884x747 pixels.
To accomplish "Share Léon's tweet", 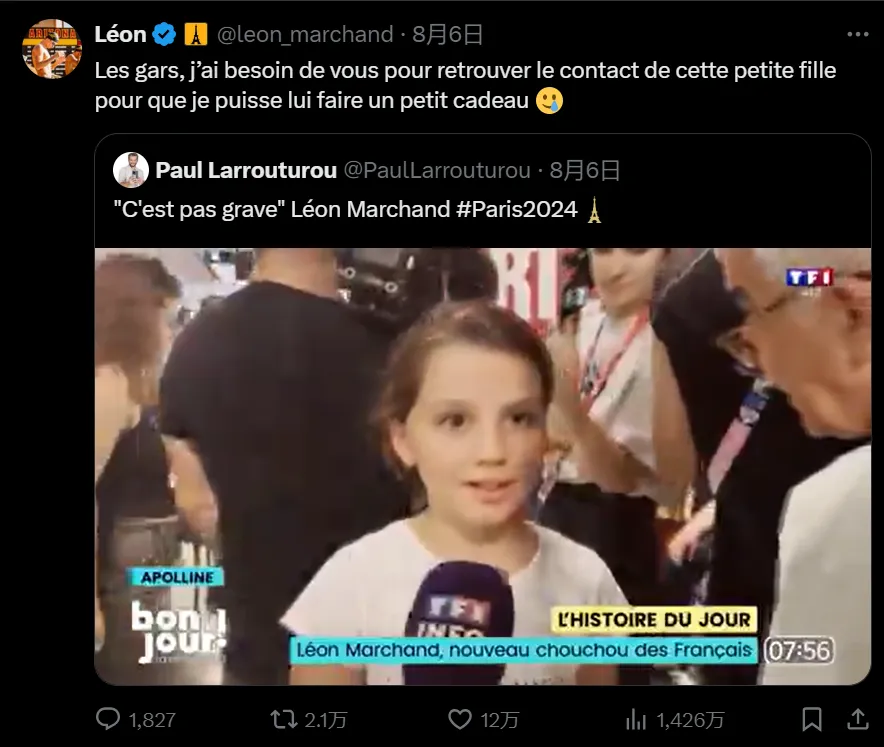I will 857,719.
